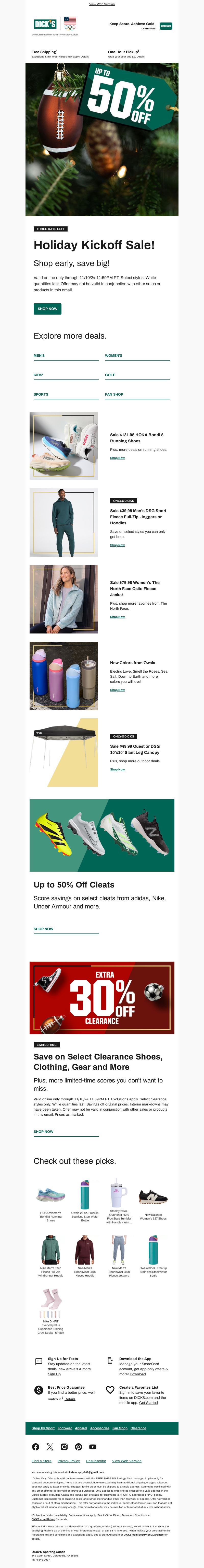Screen dimensions: 204x1568
Task: Shop Now for The North Face Osito Jacket
Action: (x=117, y=617)
